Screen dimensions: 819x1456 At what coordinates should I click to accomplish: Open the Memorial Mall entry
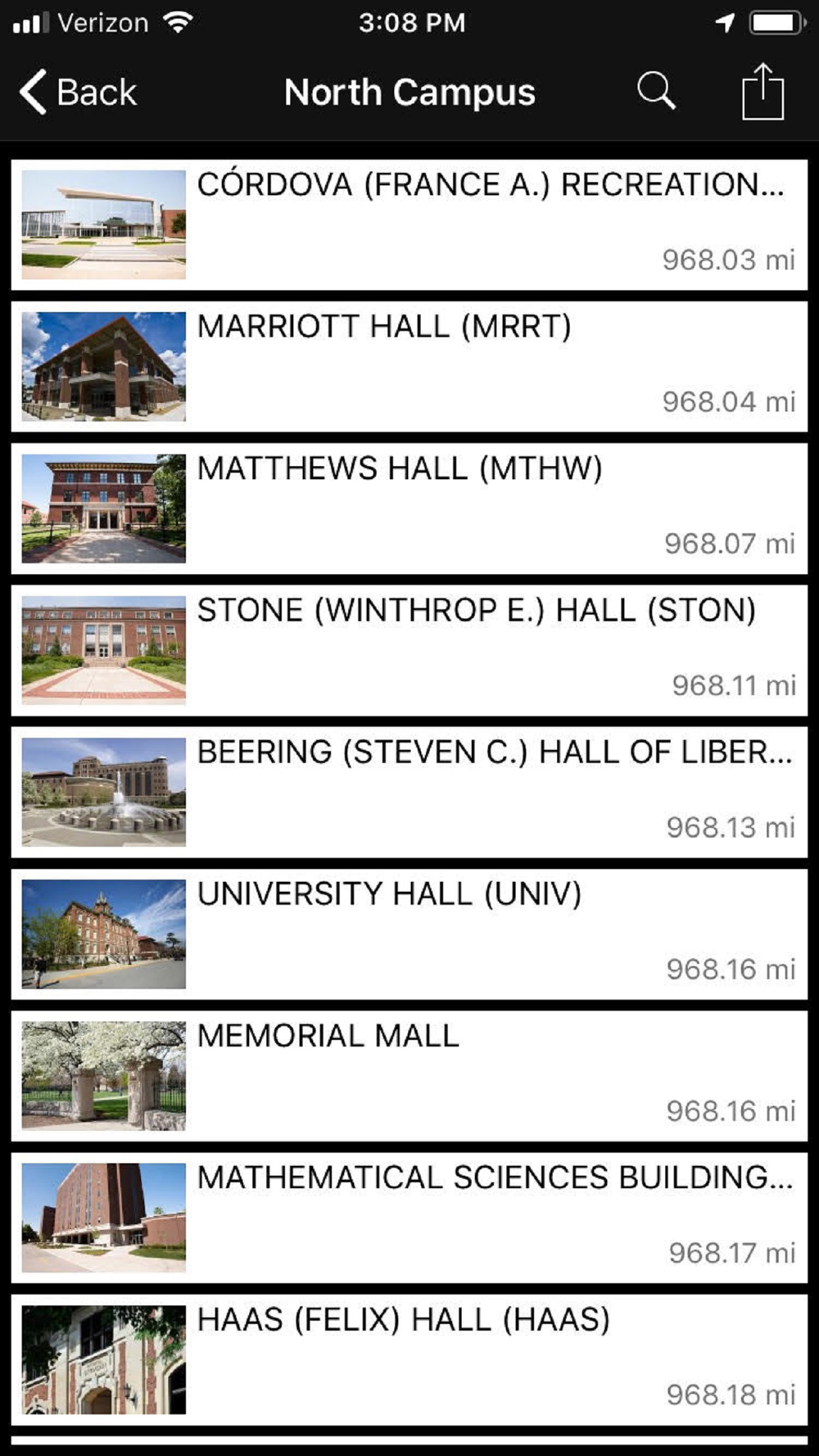(x=409, y=1075)
